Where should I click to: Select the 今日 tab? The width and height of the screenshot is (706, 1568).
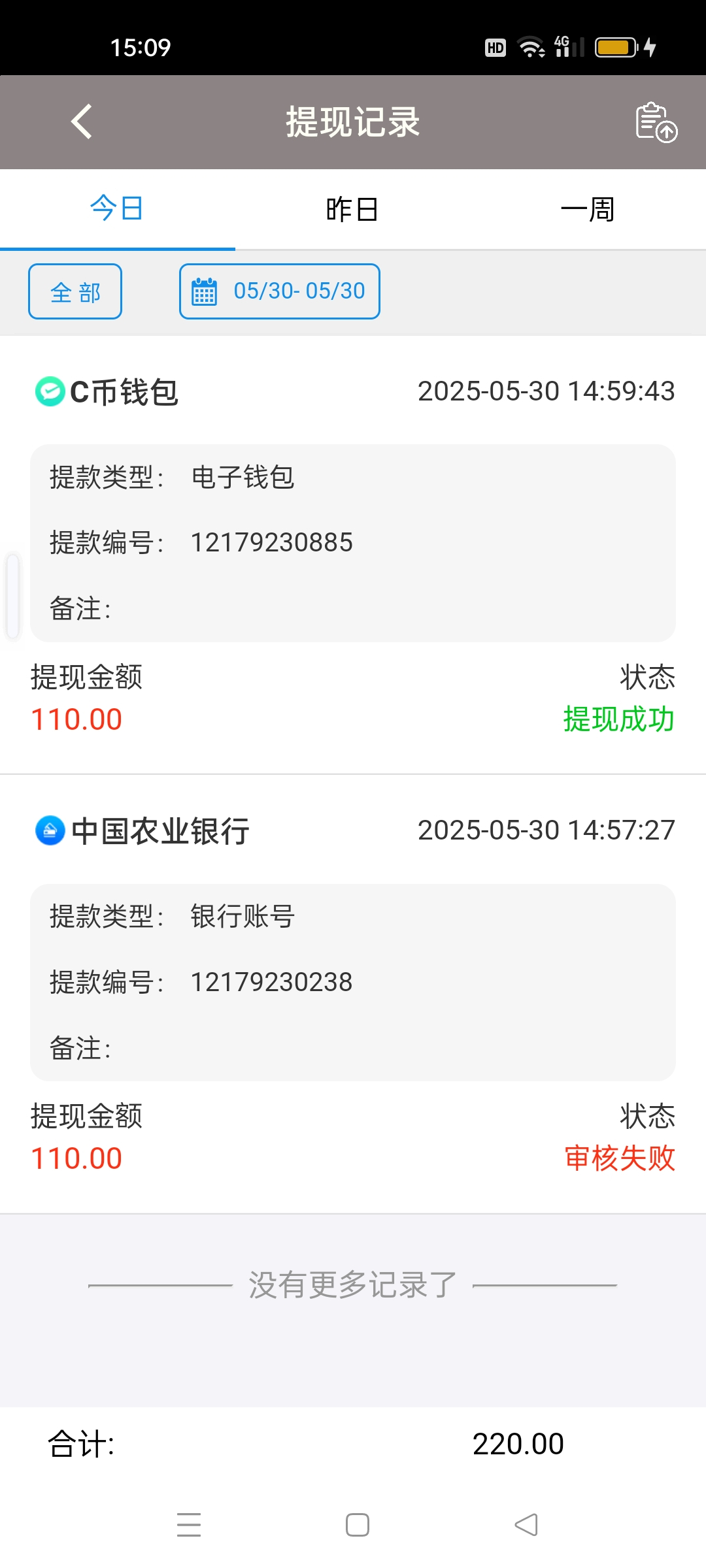(x=118, y=210)
